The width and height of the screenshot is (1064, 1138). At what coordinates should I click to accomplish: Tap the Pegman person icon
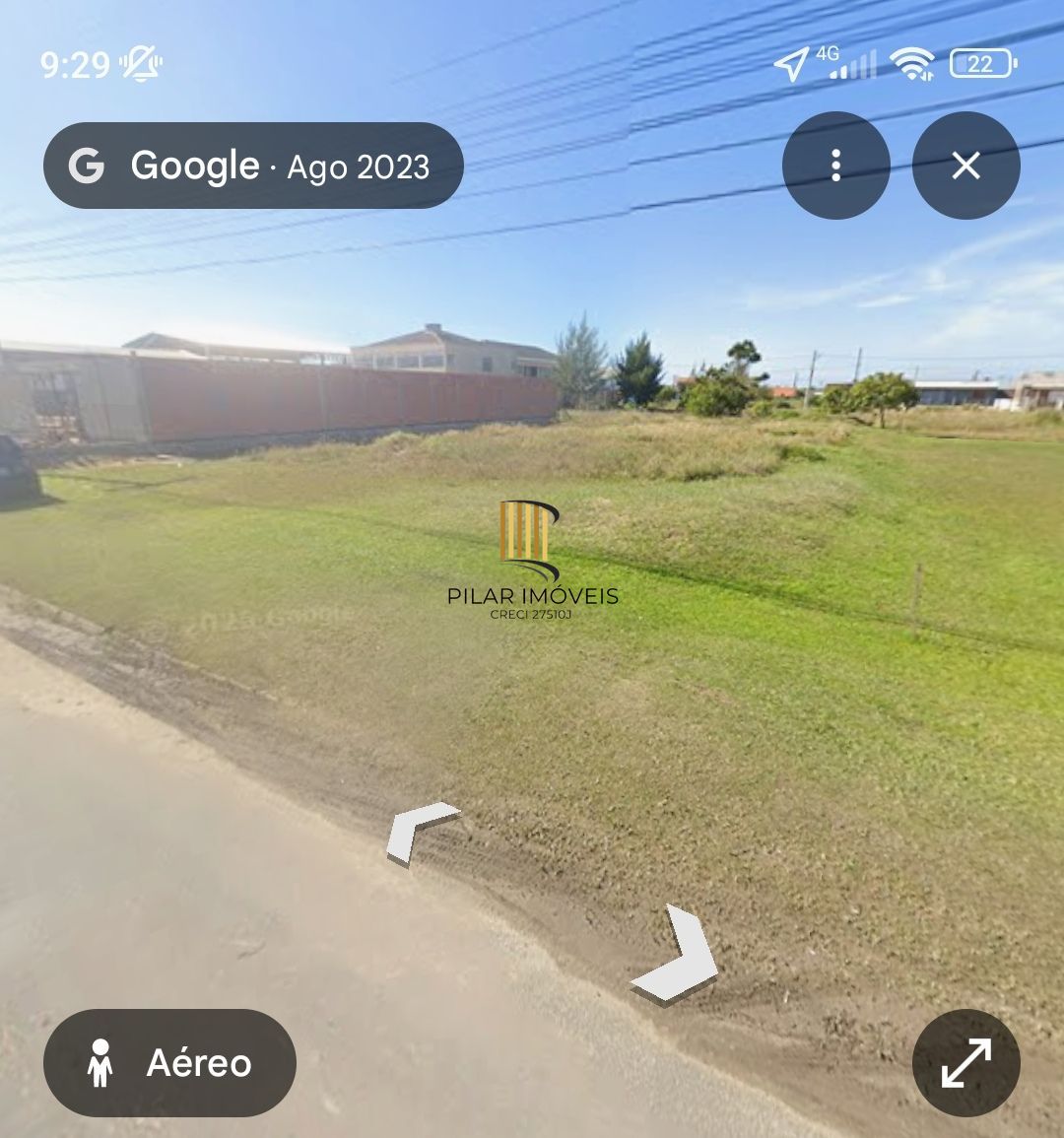click(x=99, y=1063)
